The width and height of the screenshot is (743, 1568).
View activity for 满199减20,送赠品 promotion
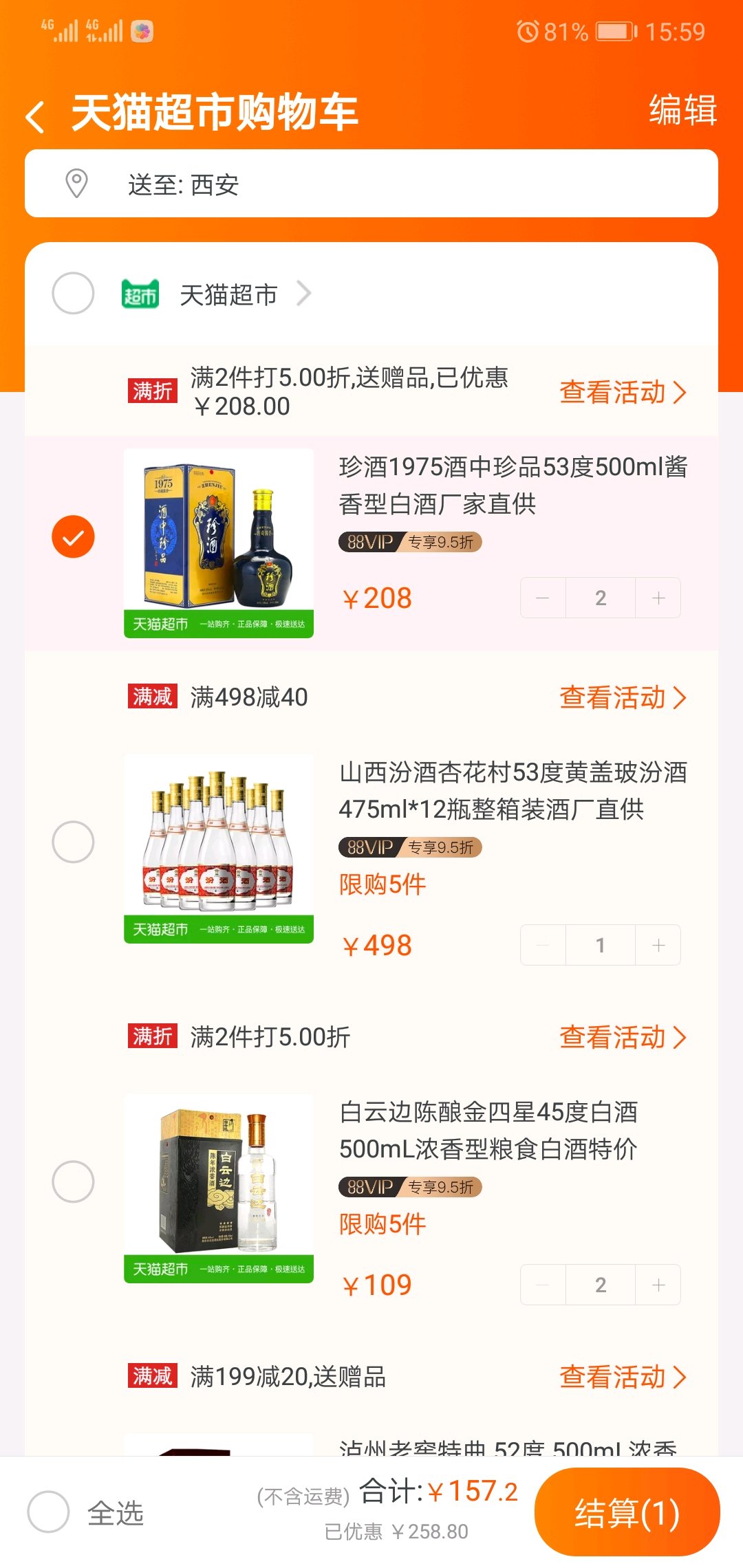(622, 1377)
